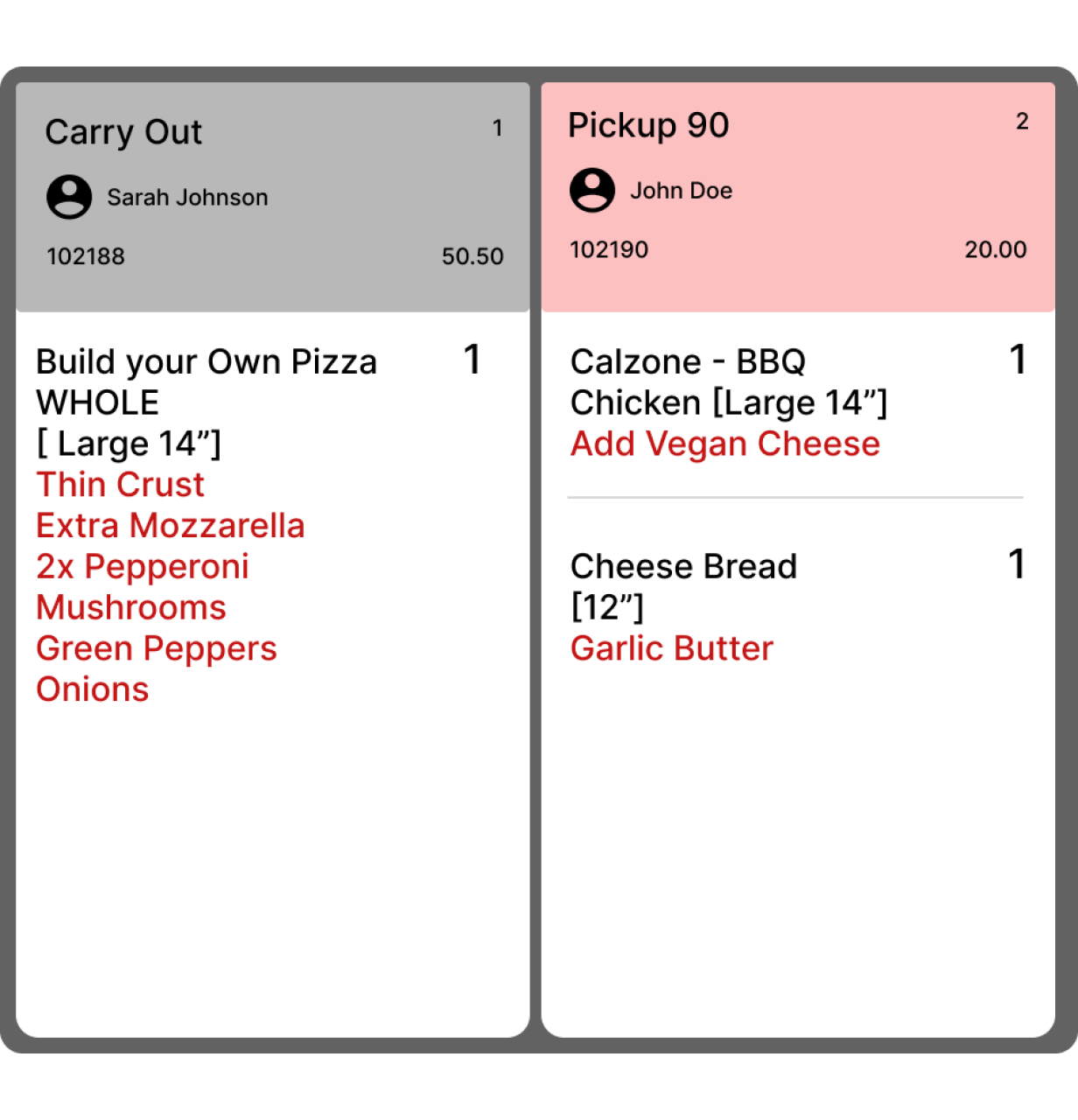Screen dimensions: 1078x1120
Task: Click the quantity 1 beside Cheese Bread
Action: pos(1018,565)
